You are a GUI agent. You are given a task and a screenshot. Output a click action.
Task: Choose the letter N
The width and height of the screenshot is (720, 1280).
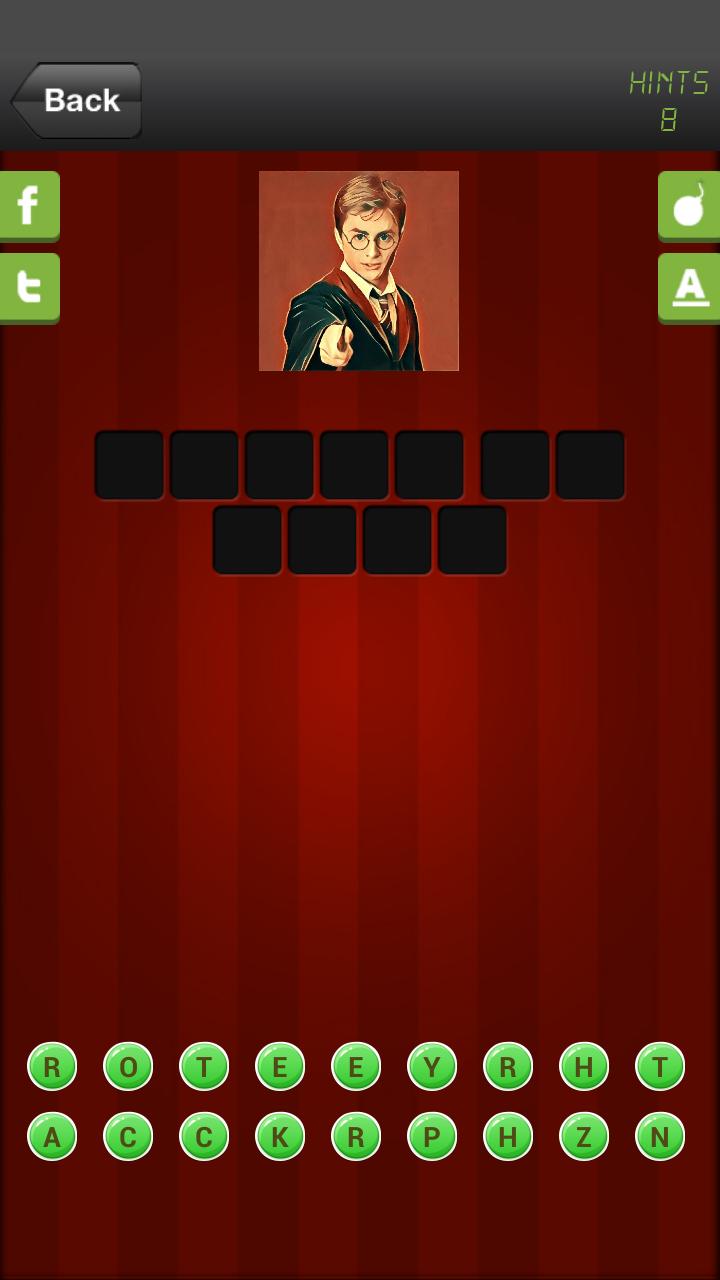click(660, 1137)
